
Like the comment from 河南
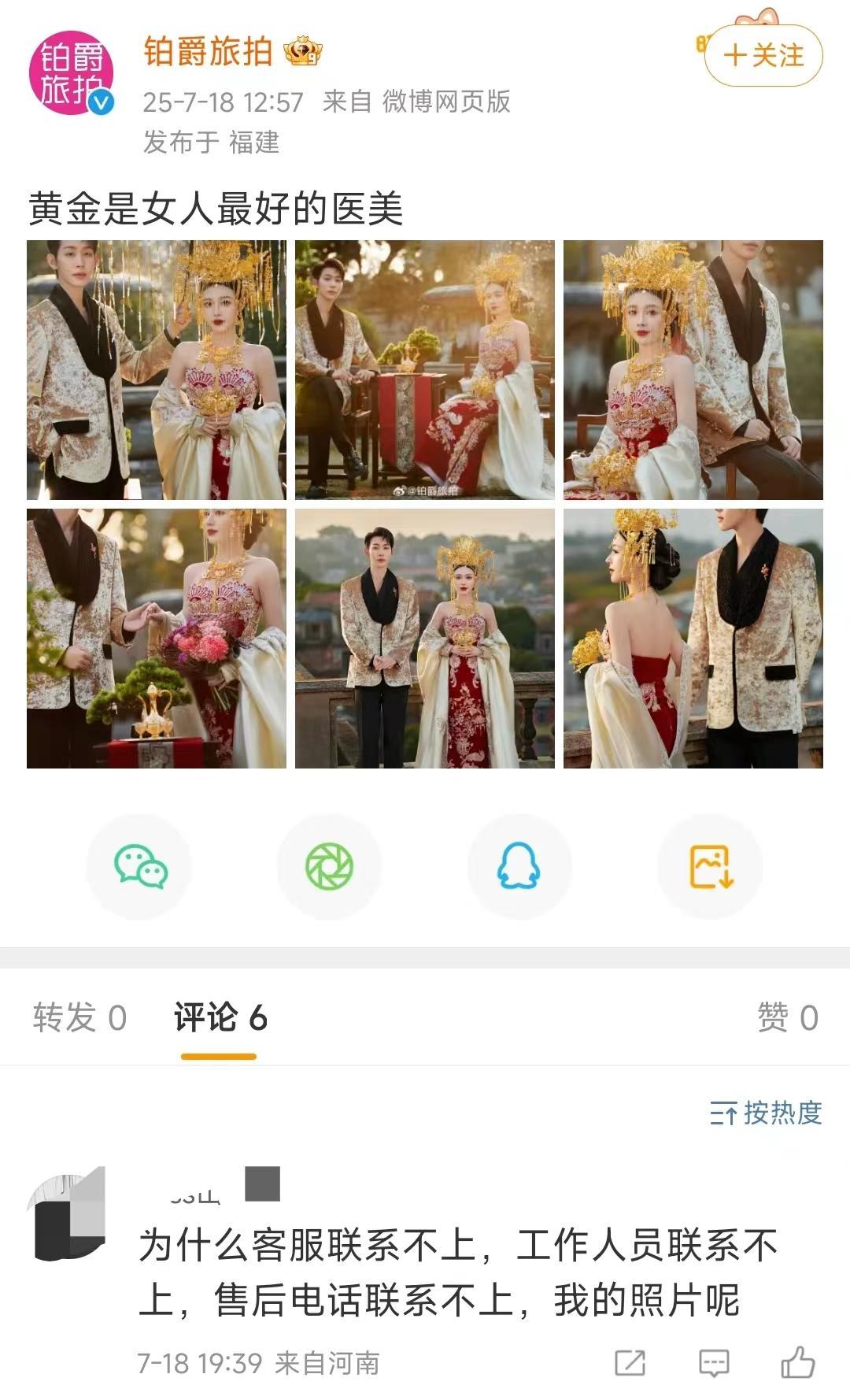point(797,1363)
